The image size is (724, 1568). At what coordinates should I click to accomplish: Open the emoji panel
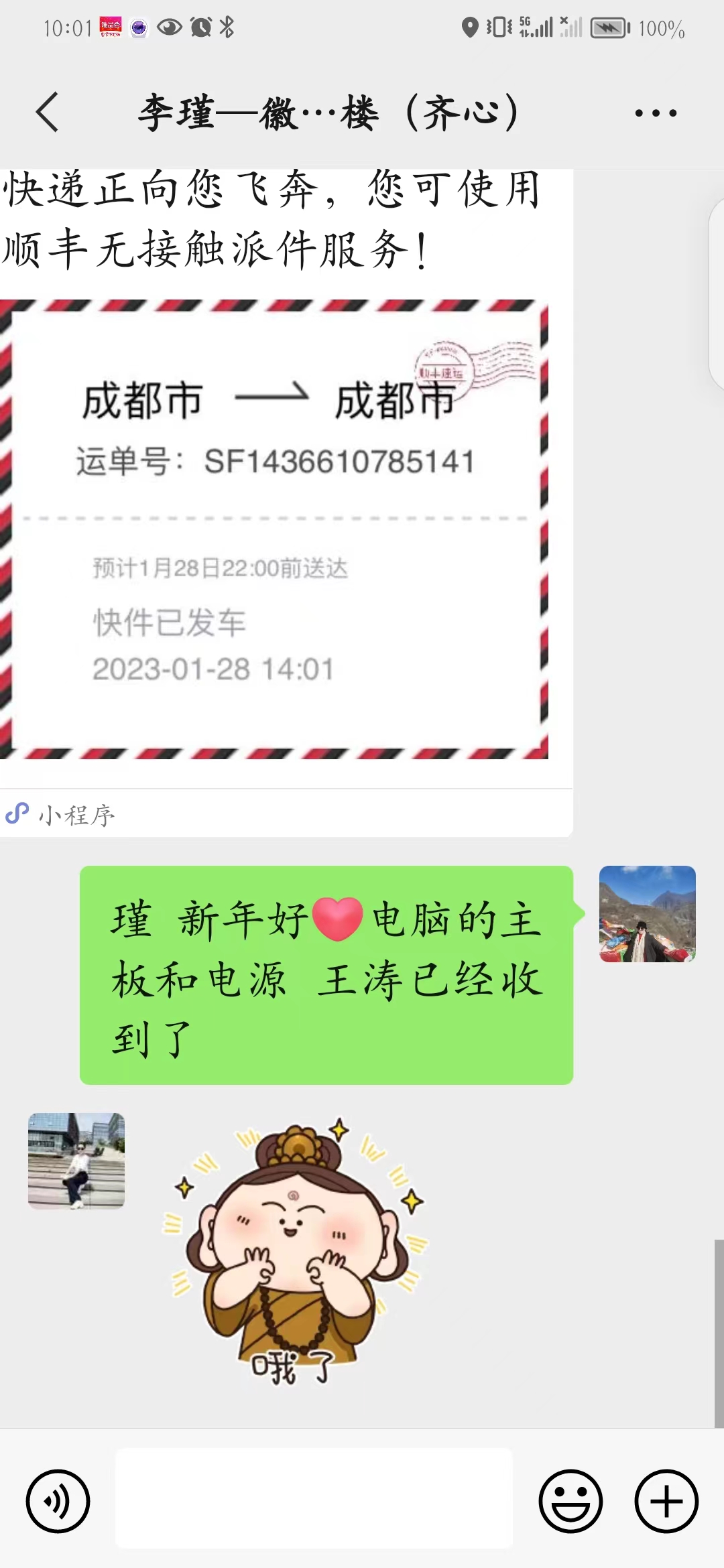[x=570, y=1501]
